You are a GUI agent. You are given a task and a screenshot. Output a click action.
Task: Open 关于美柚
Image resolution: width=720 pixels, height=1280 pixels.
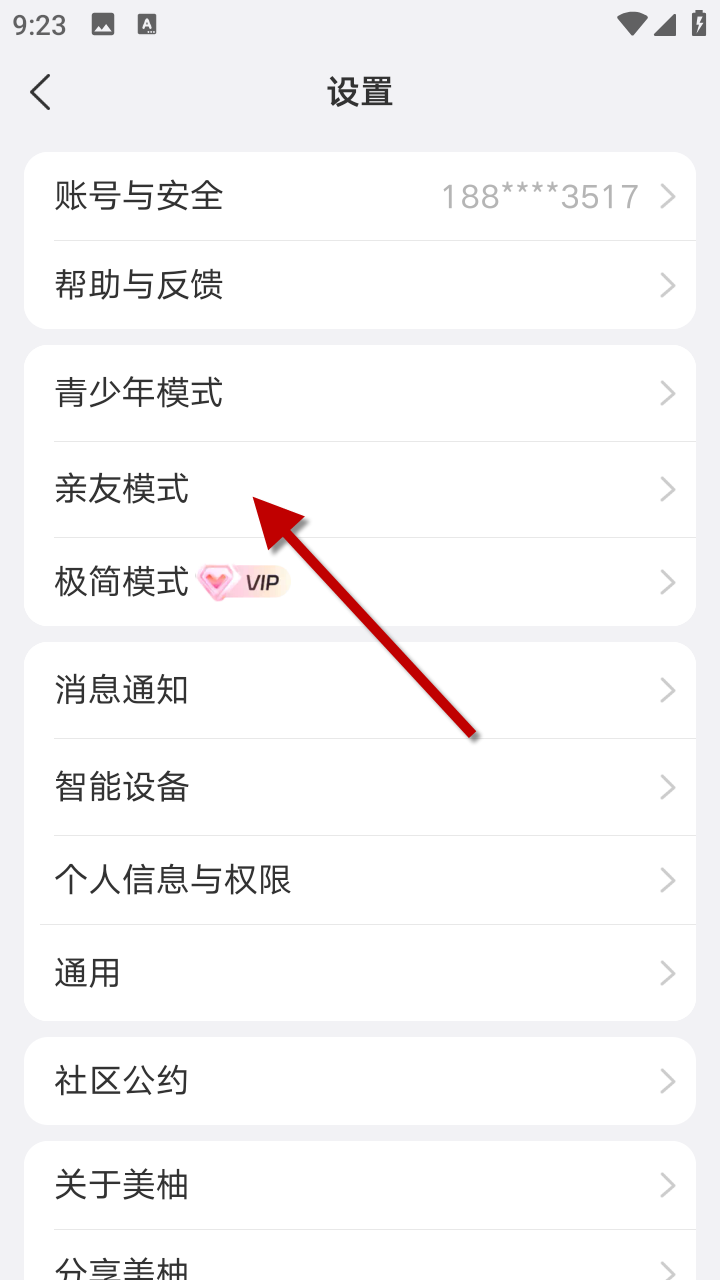tap(360, 1186)
